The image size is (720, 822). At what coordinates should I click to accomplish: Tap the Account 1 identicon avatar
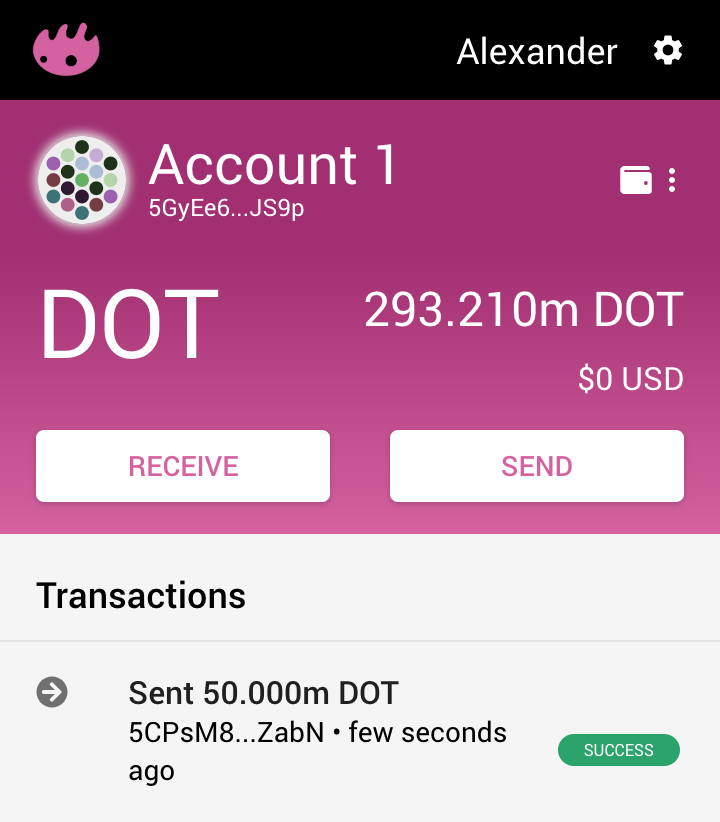[x=82, y=180]
